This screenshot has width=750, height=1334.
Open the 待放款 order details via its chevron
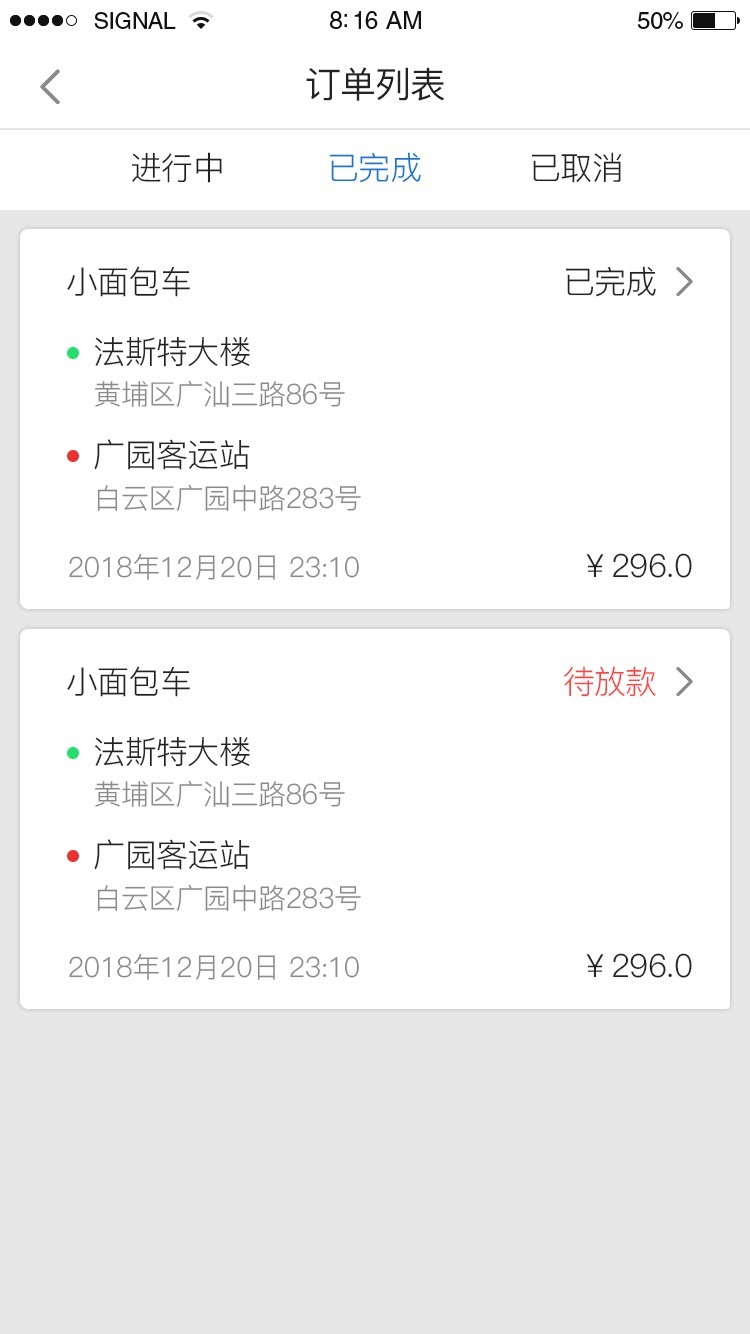(685, 682)
